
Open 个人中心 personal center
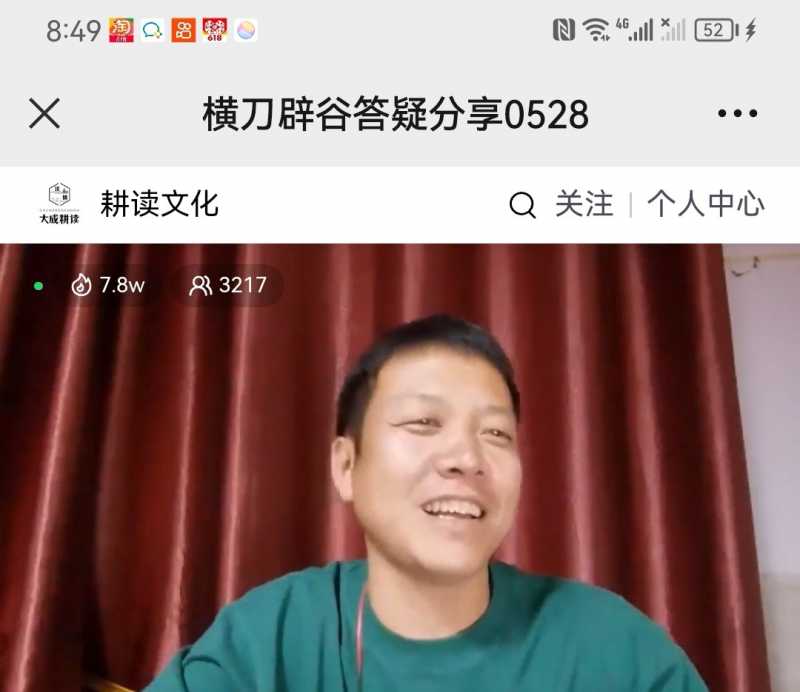tap(705, 204)
